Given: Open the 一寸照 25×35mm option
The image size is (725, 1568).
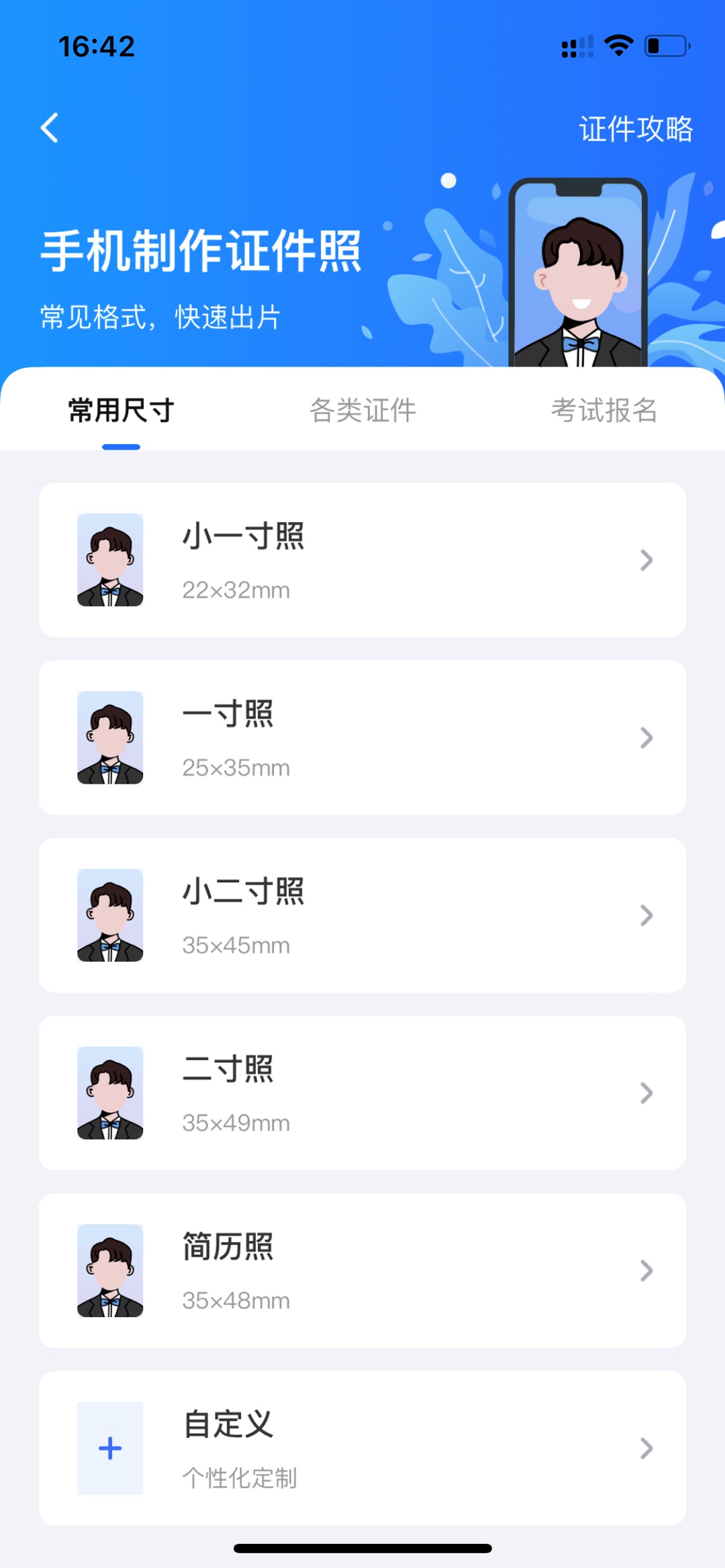Looking at the screenshot, I should [362, 738].
